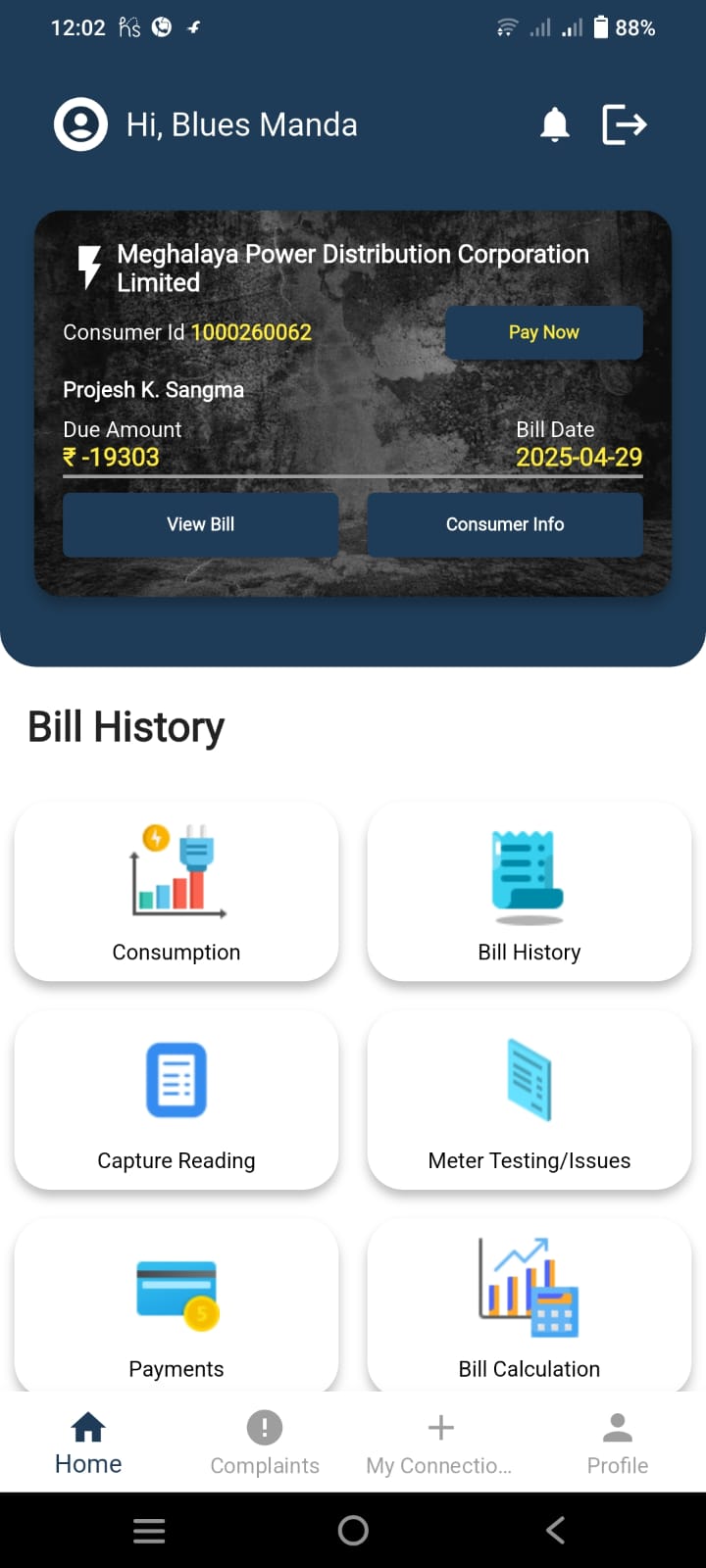This screenshot has height=1568, width=706.
Task: Switch to the My Connections tab
Action: [x=440, y=1443]
